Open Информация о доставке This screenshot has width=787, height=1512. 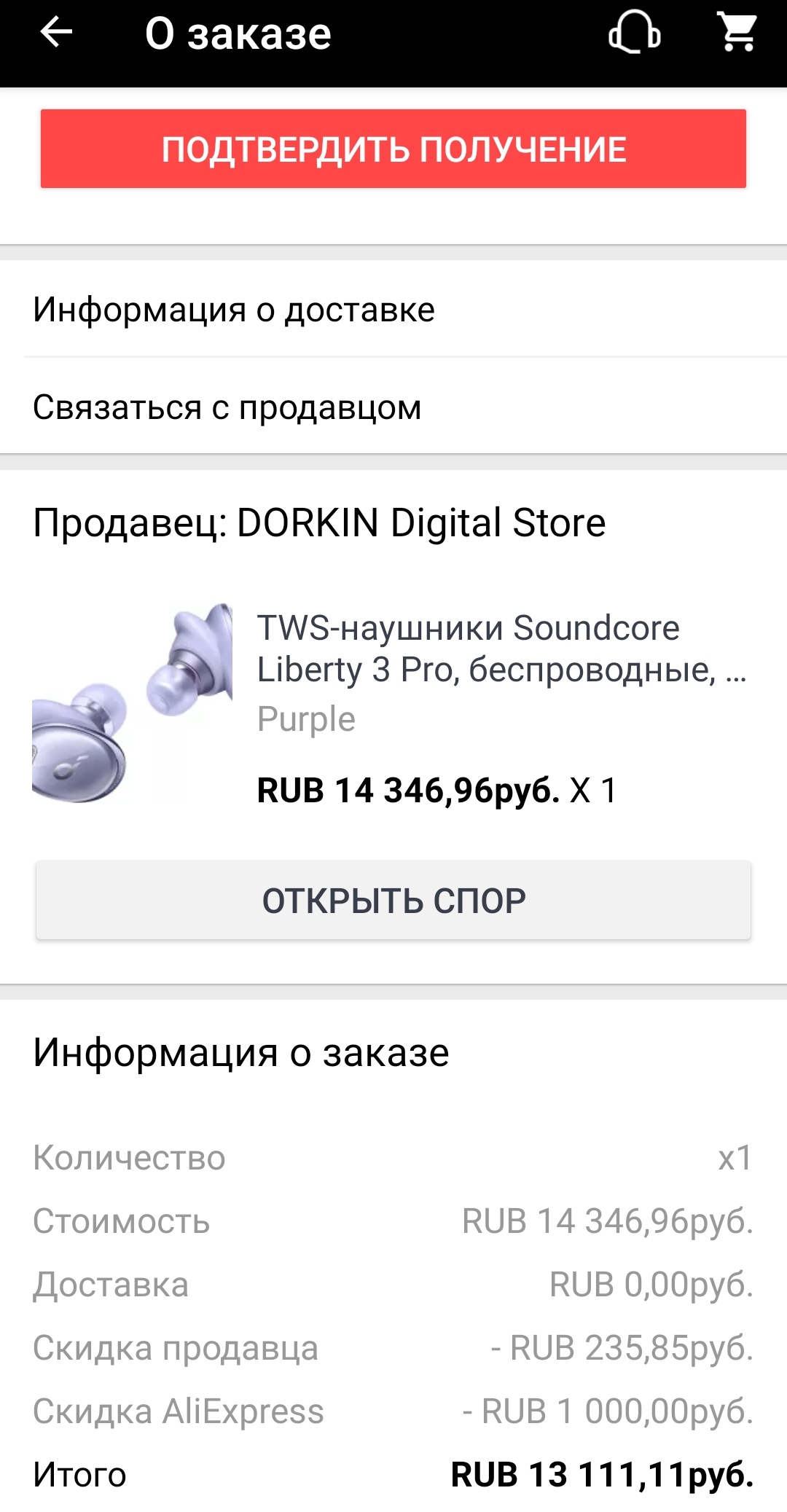[393, 310]
